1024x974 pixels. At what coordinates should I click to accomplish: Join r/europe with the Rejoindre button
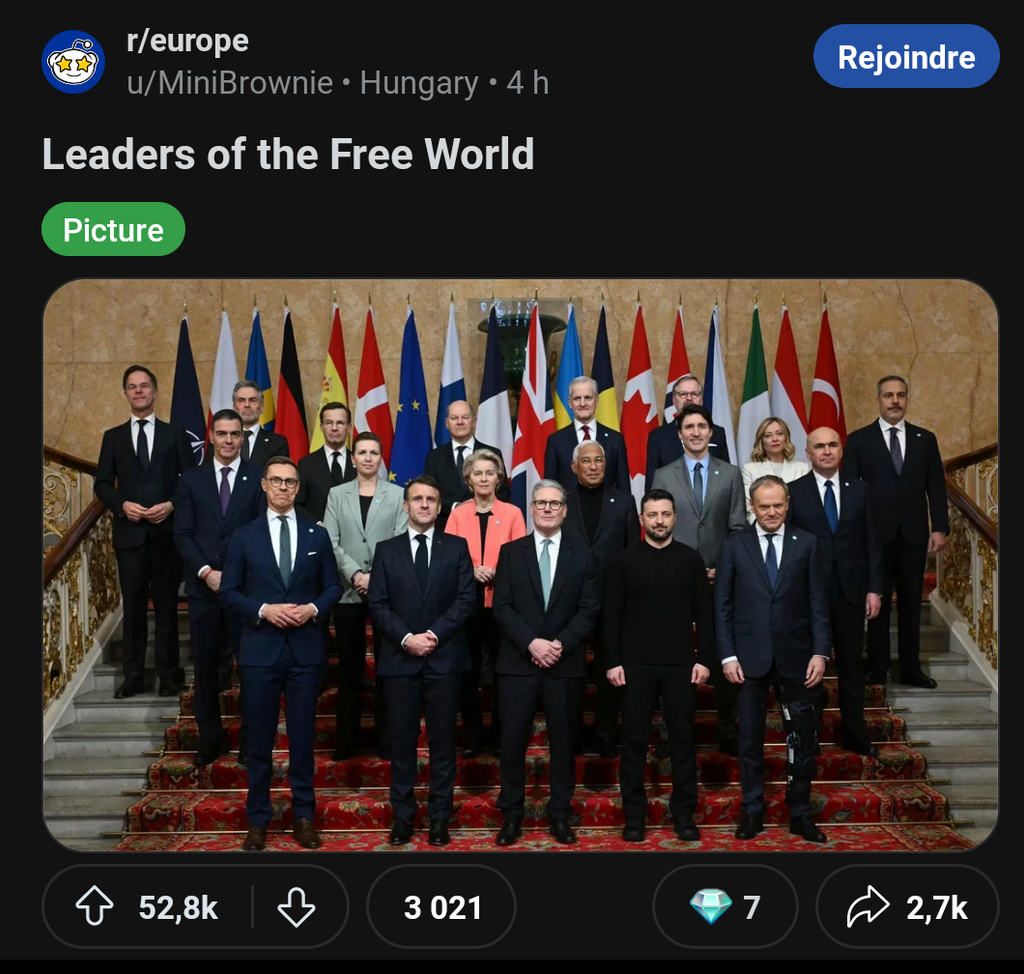pos(906,57)
